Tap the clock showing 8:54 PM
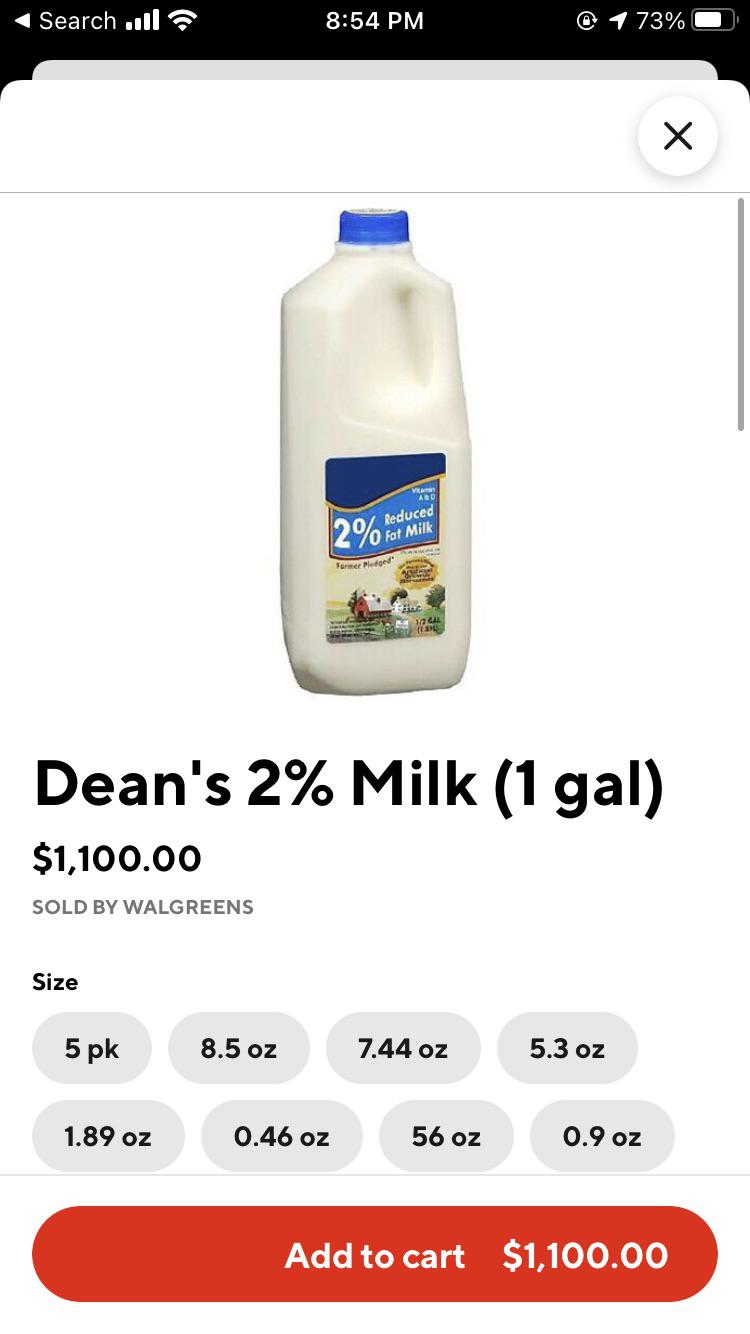750x1334 pixels. pos(375,20)
